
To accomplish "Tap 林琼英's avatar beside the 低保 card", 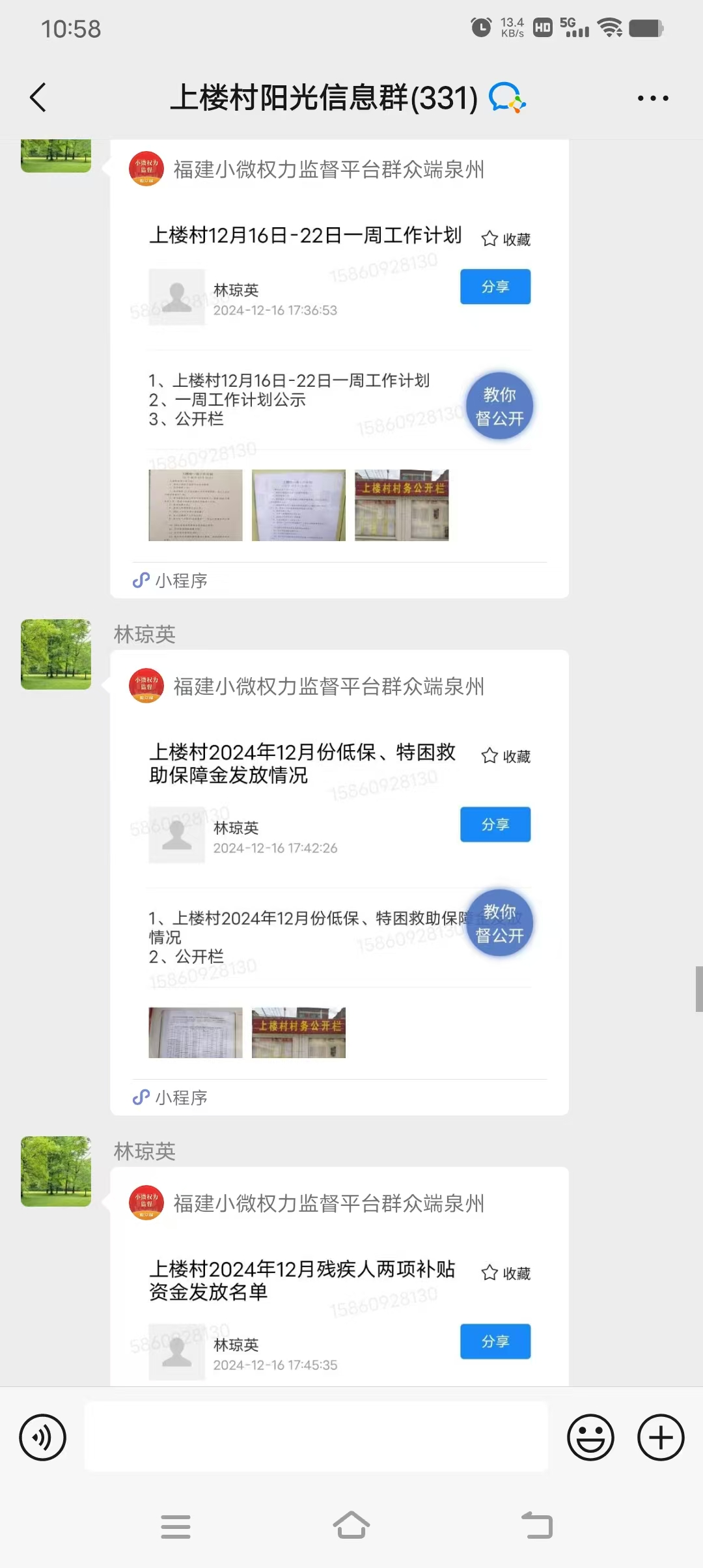I will [x=56, y=654].
